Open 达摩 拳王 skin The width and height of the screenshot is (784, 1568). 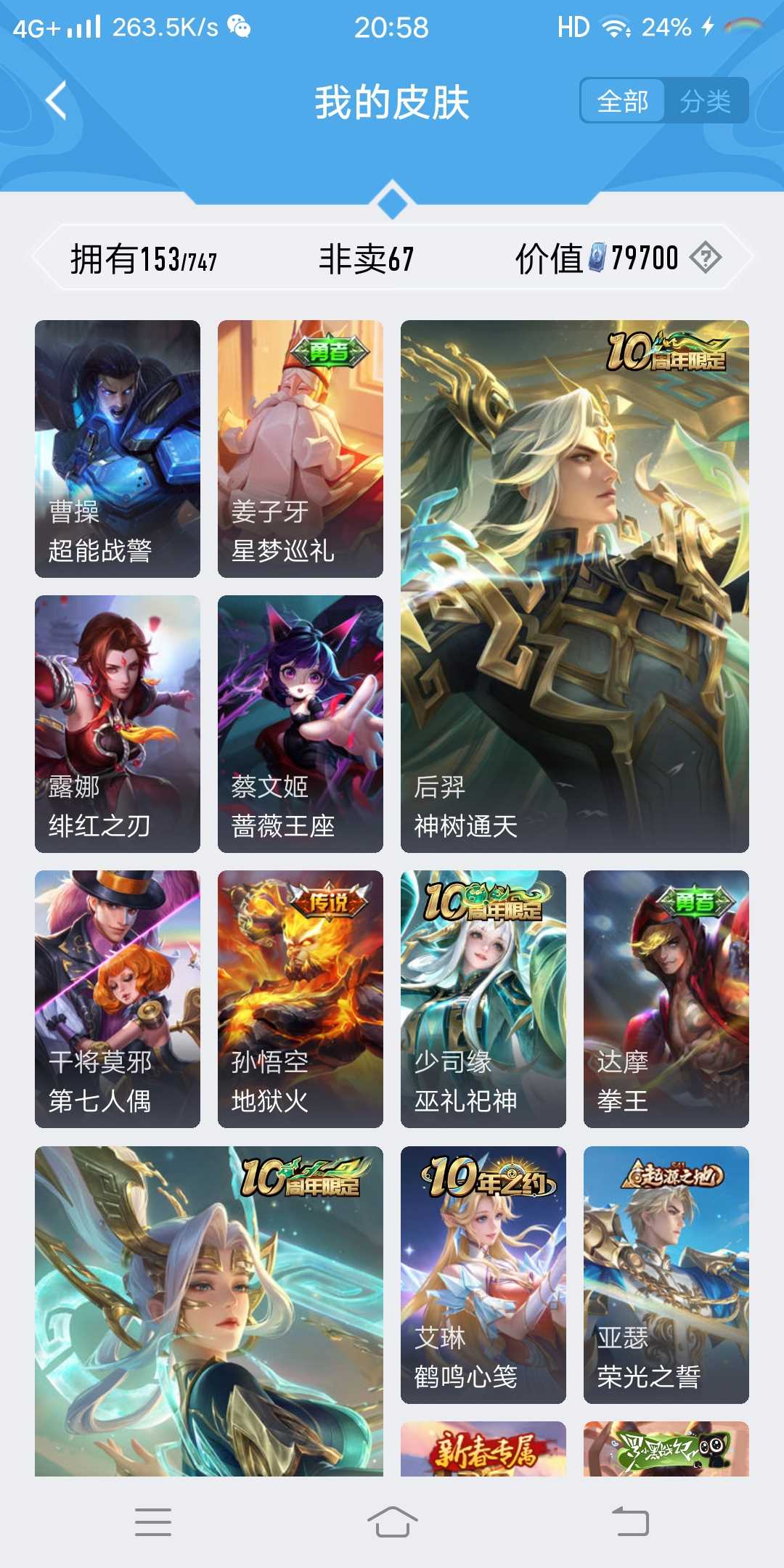(x=666, y=999)
